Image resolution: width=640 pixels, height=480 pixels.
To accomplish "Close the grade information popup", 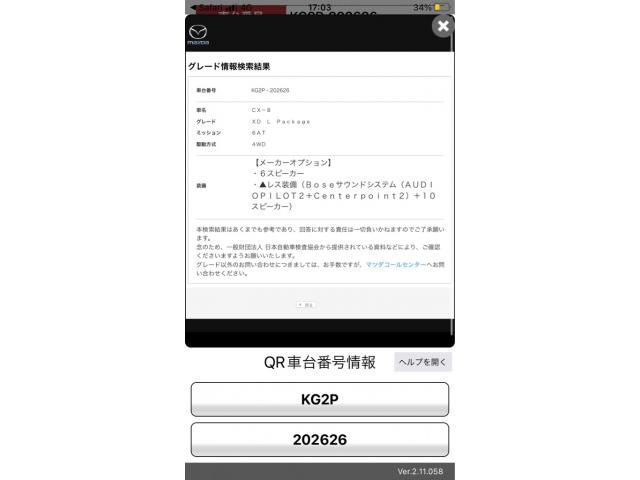I will point(442,27).
